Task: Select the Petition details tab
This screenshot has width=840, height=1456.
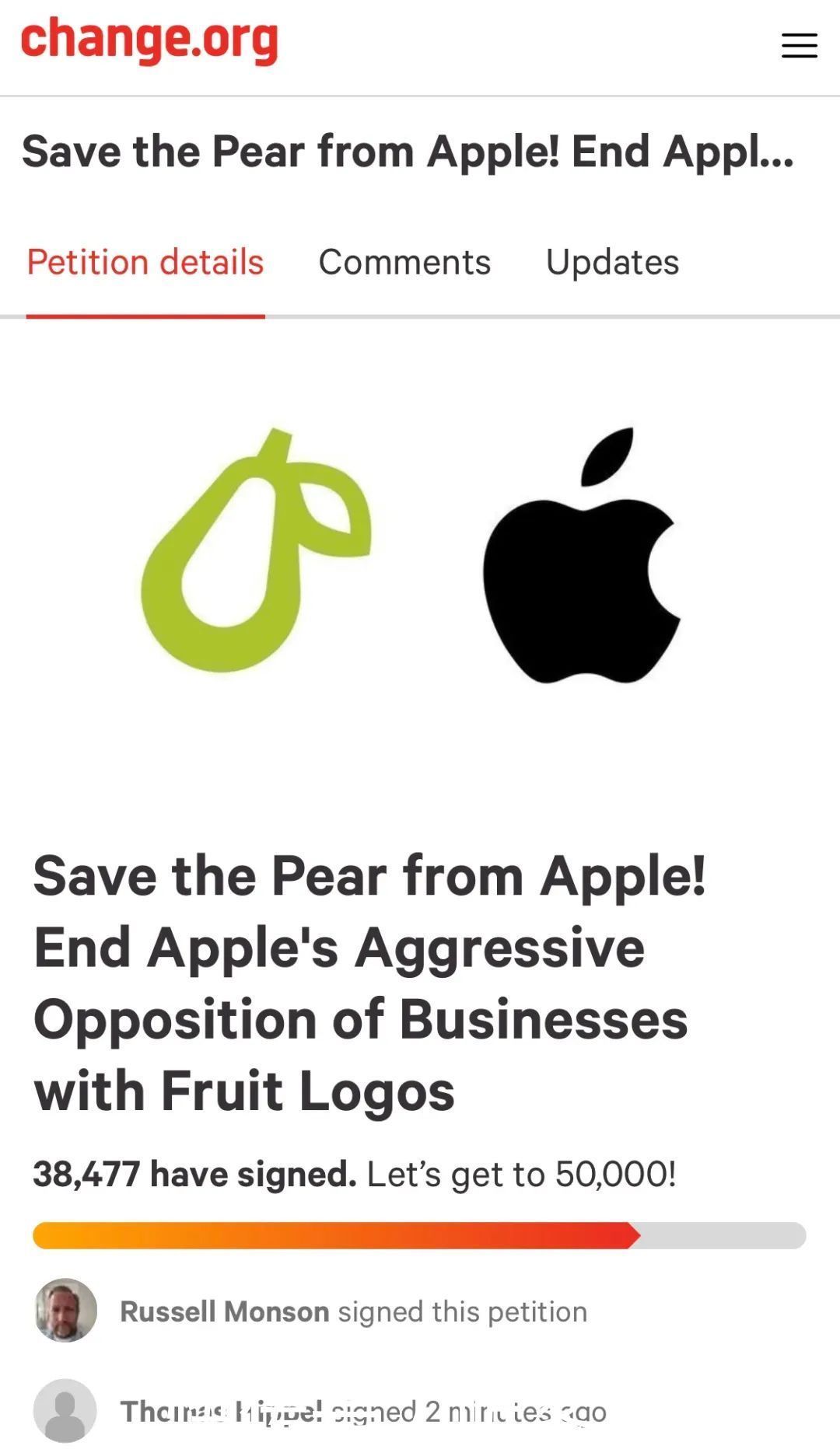Action: coord(145,263)
